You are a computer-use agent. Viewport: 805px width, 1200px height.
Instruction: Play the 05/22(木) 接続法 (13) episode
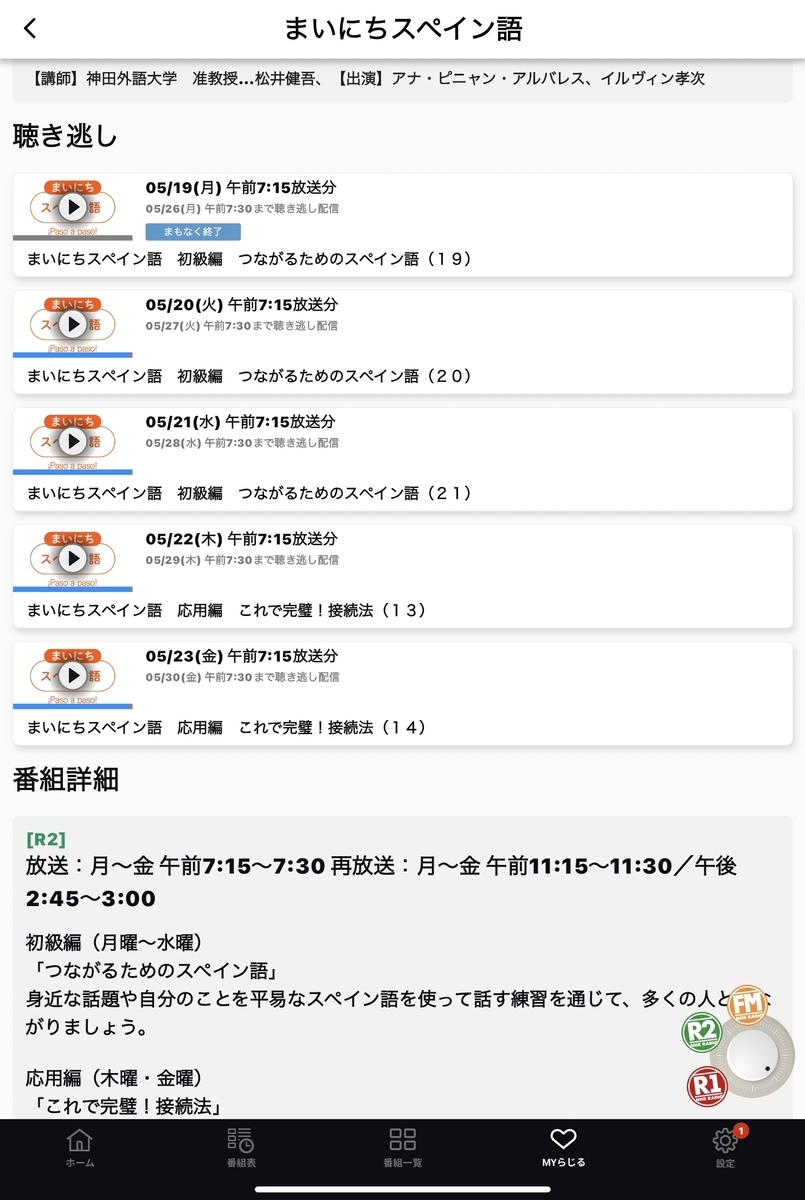coord(72,558)
